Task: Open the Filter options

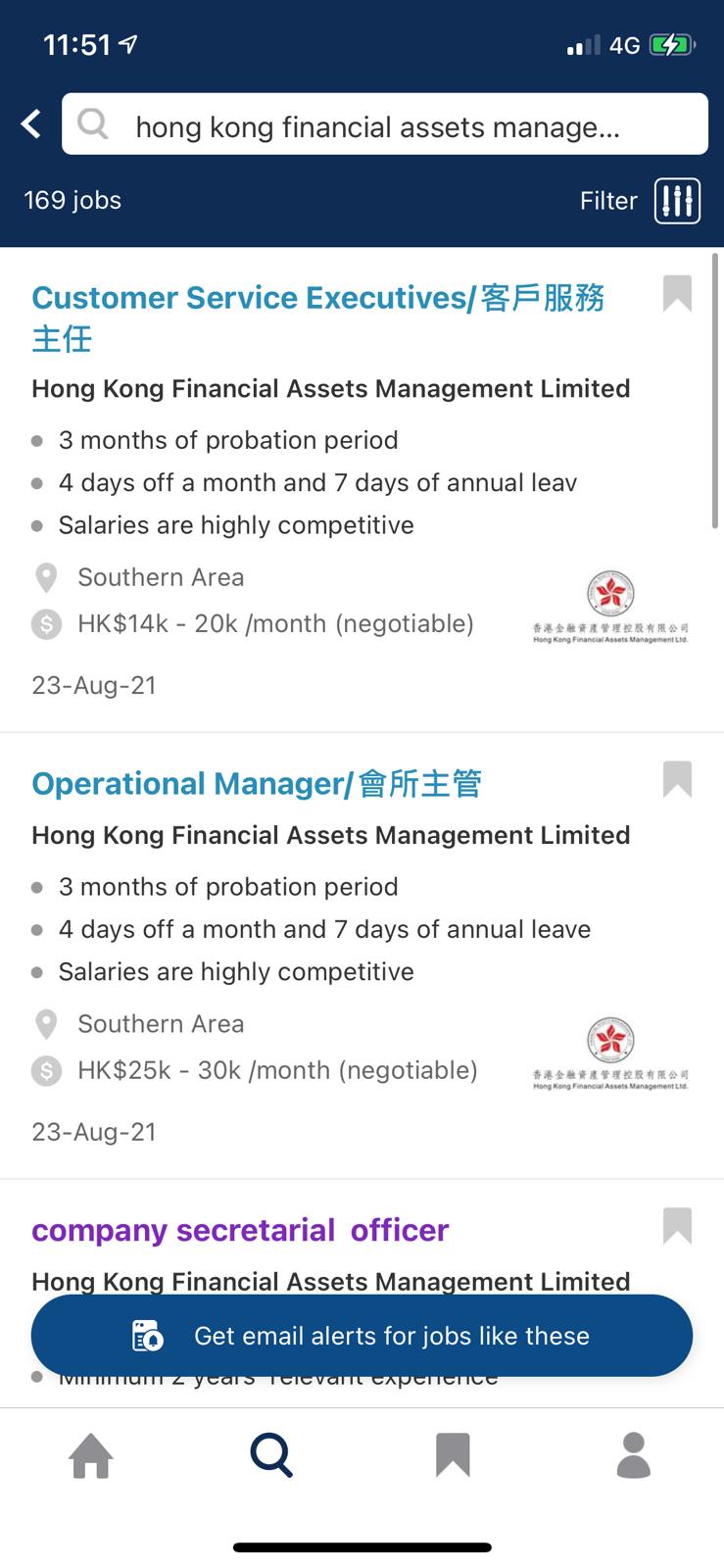Action: [639, 201]
